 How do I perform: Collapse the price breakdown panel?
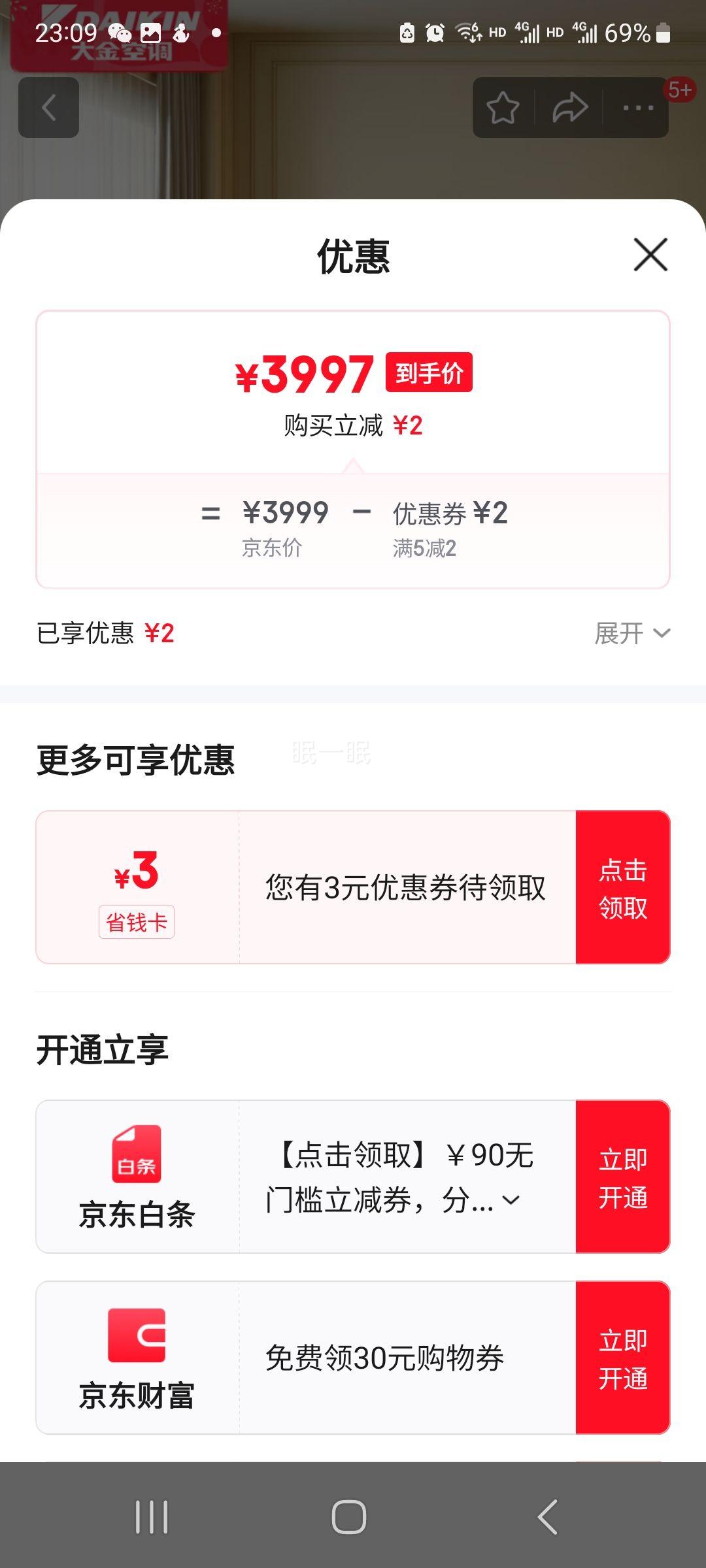353,465
